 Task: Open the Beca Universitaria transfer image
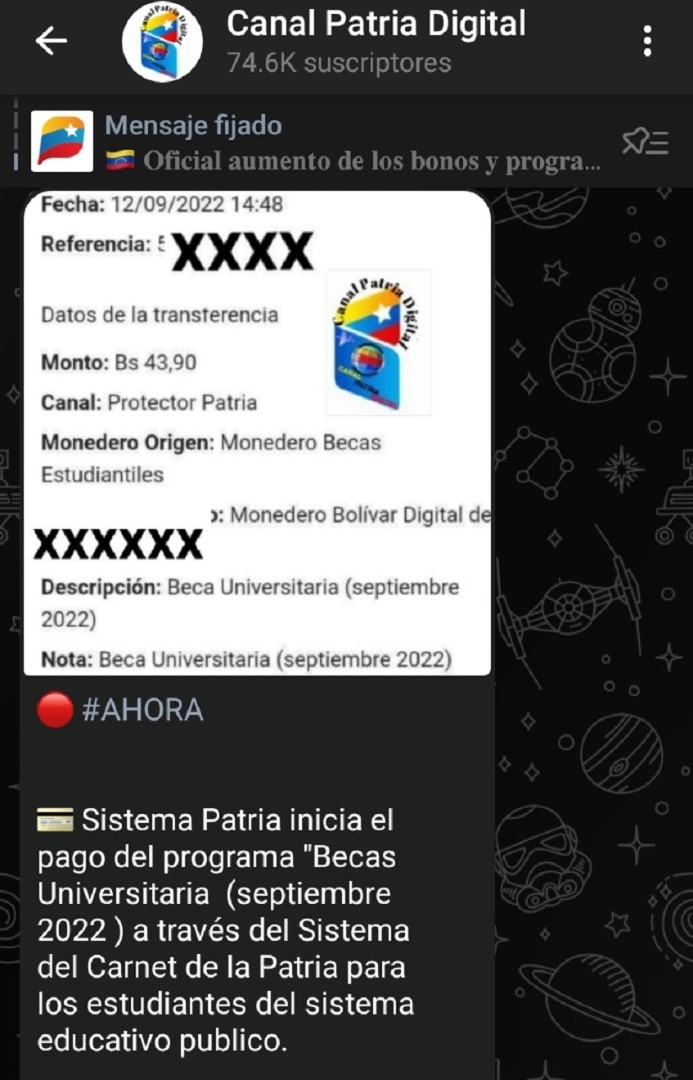(257, 432)
